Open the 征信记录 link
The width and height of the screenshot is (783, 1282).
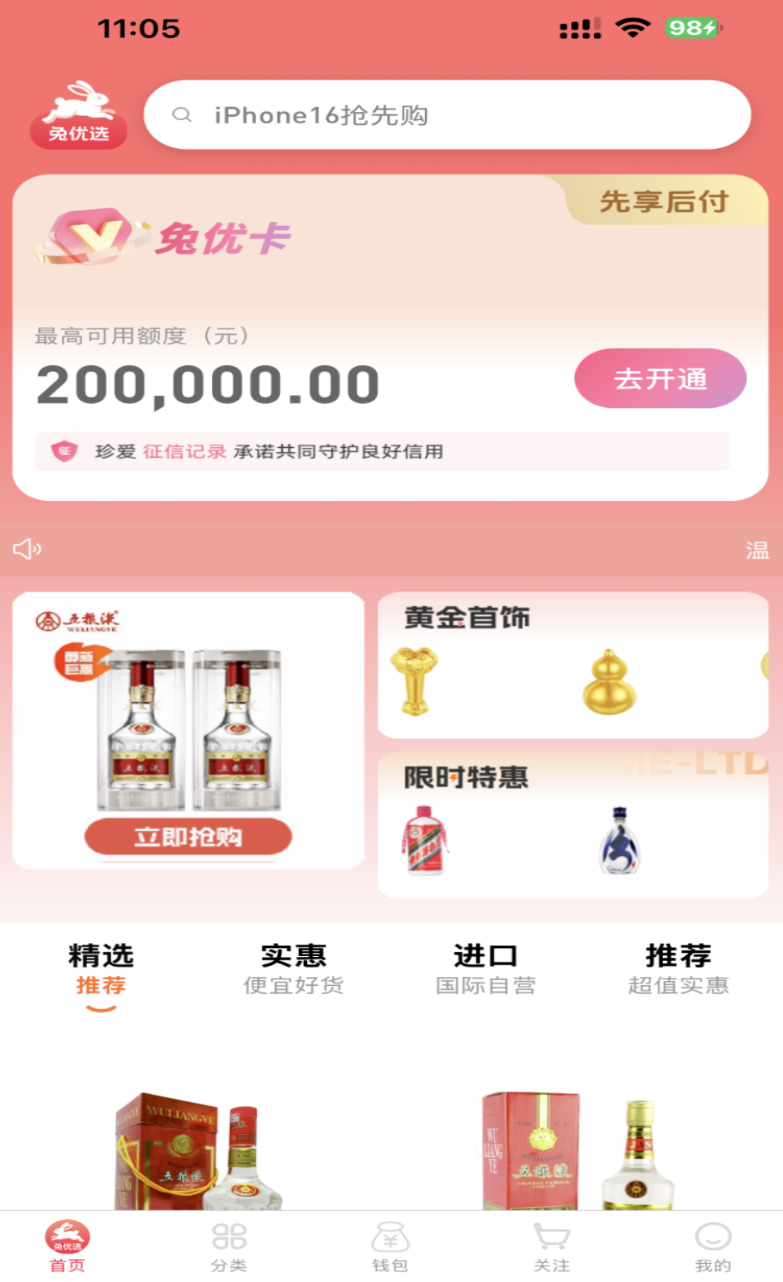[x=184, y=452]
